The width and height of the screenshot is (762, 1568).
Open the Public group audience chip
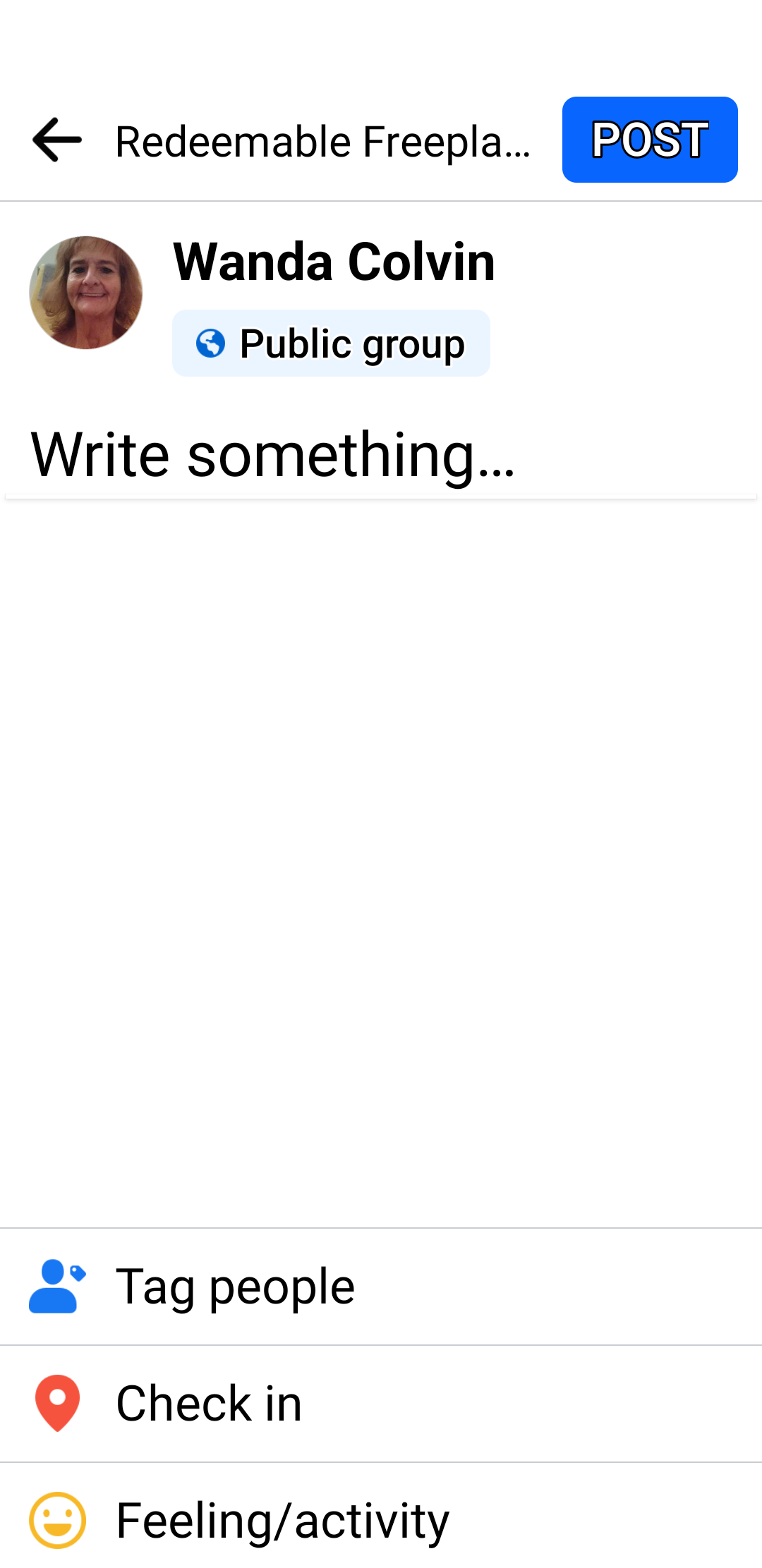coord(331,344)
